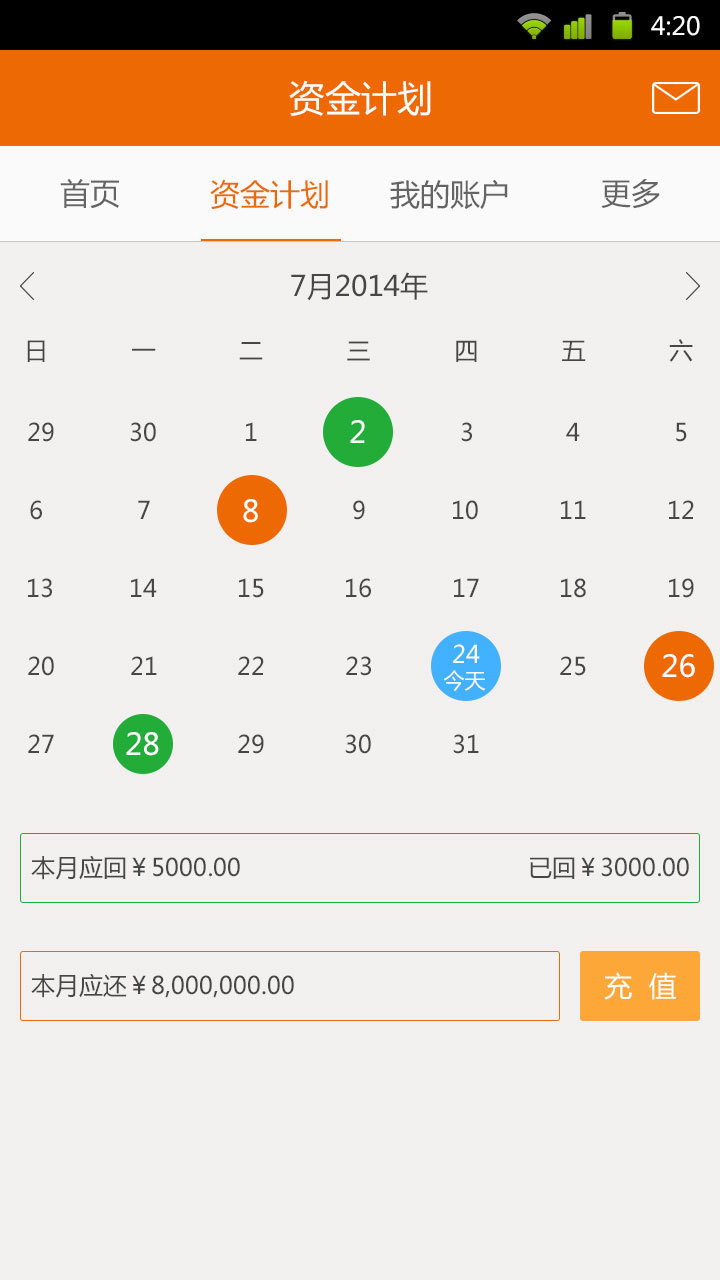Select the 资金计划 tab
The height and width of the screenshot is (1280, 720).
[x=270, y=194]
